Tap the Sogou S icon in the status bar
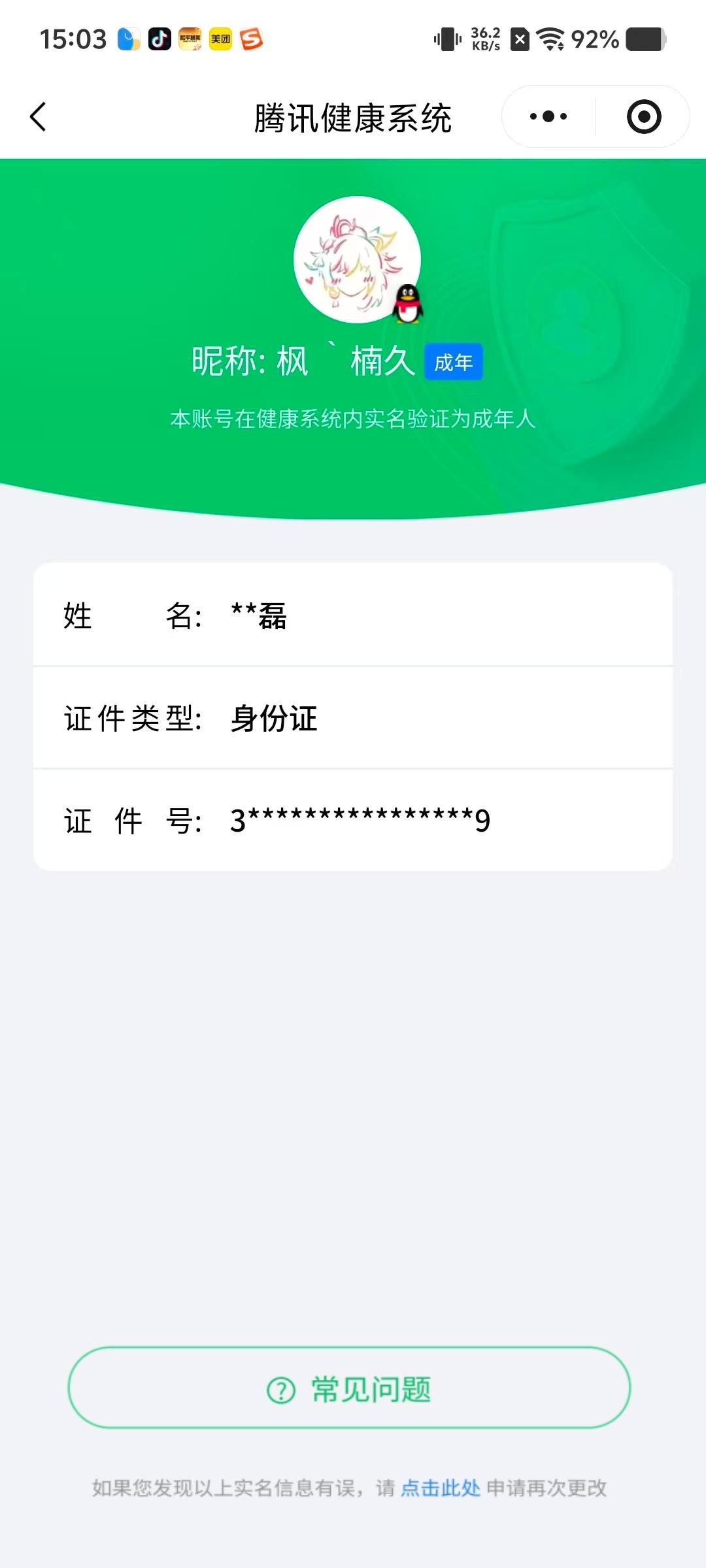This screenshot has width=706, height=1568. click(252, 39)
